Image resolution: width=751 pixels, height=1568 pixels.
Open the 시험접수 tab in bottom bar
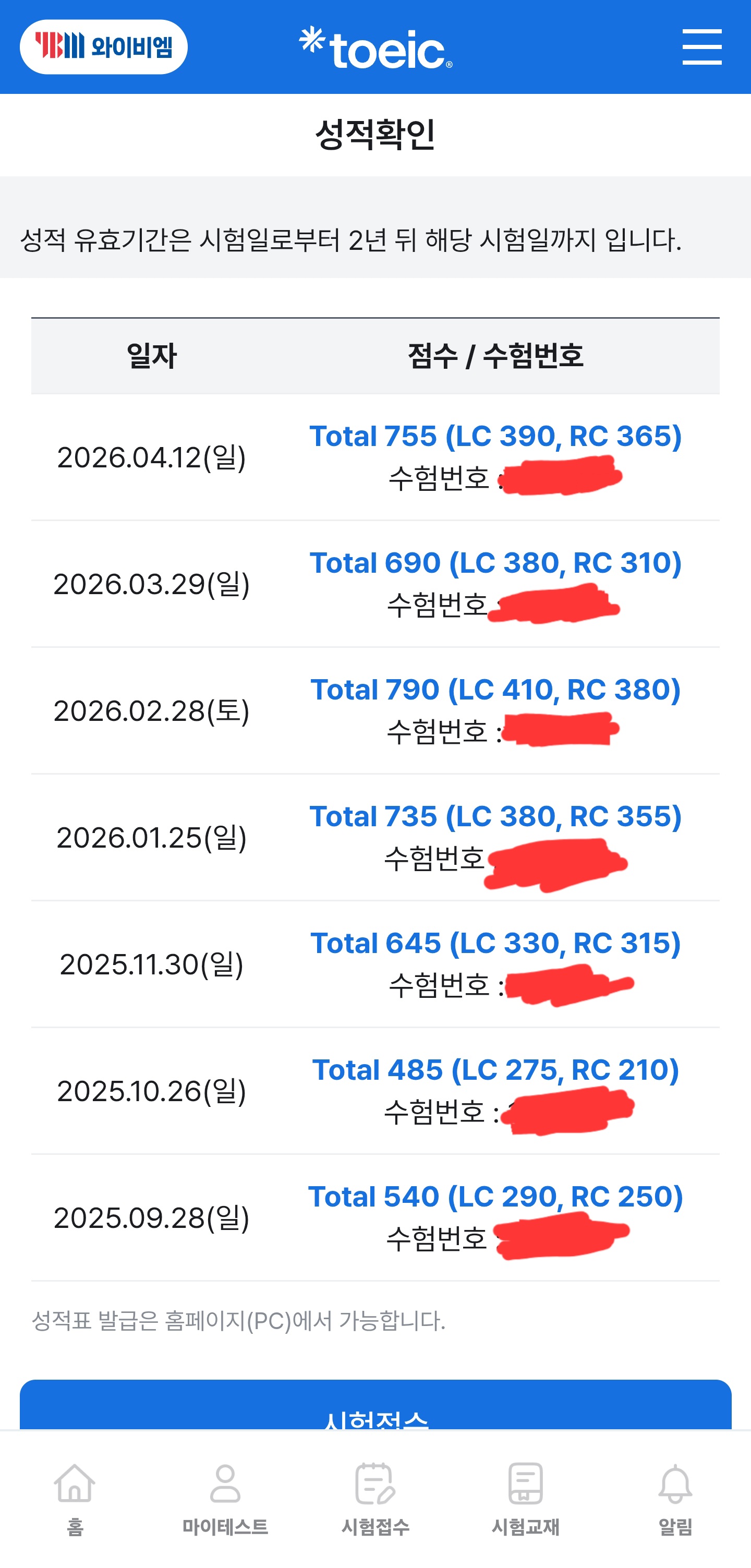coord(375,1499)
